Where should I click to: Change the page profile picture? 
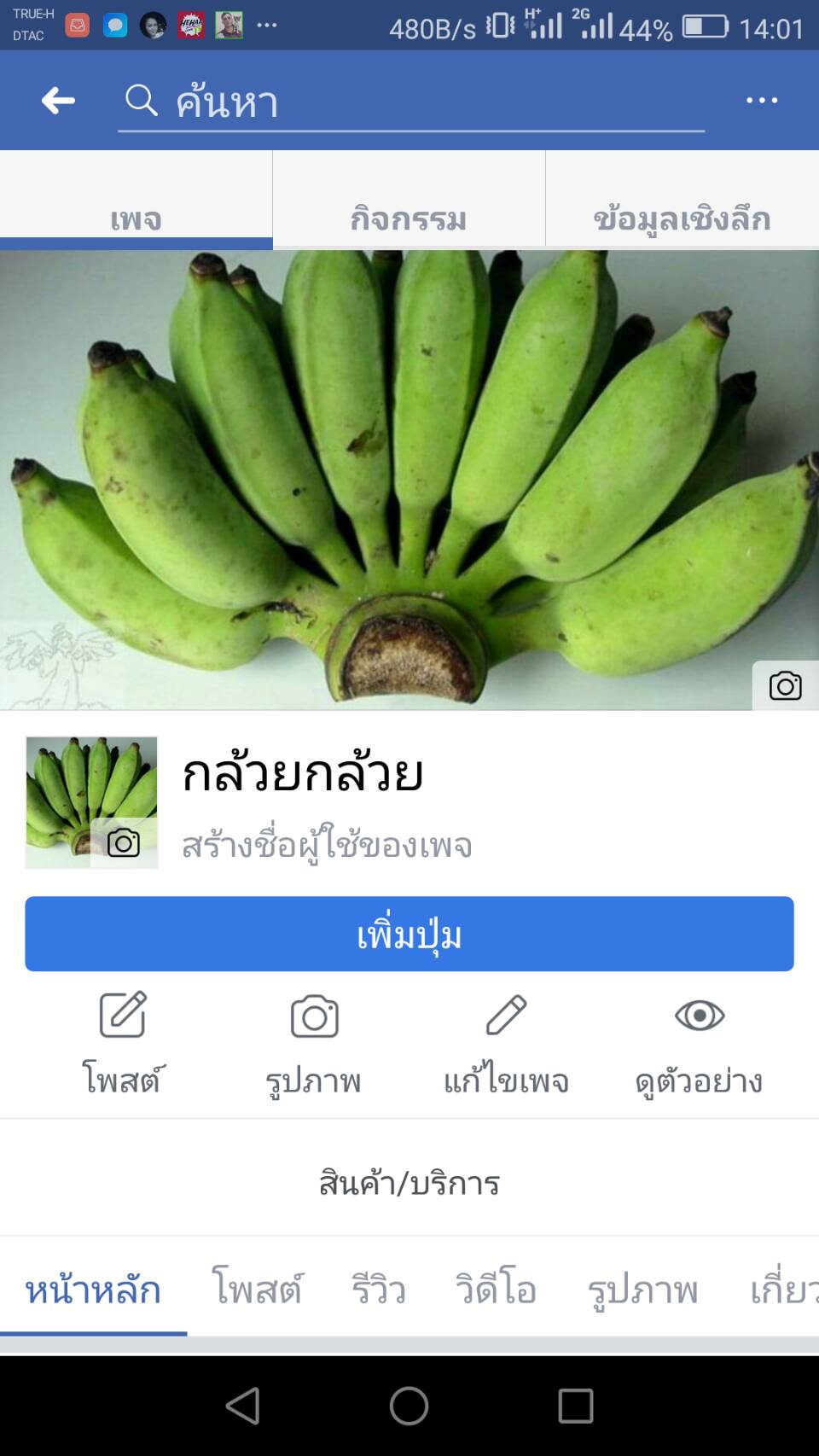(123, 843)
